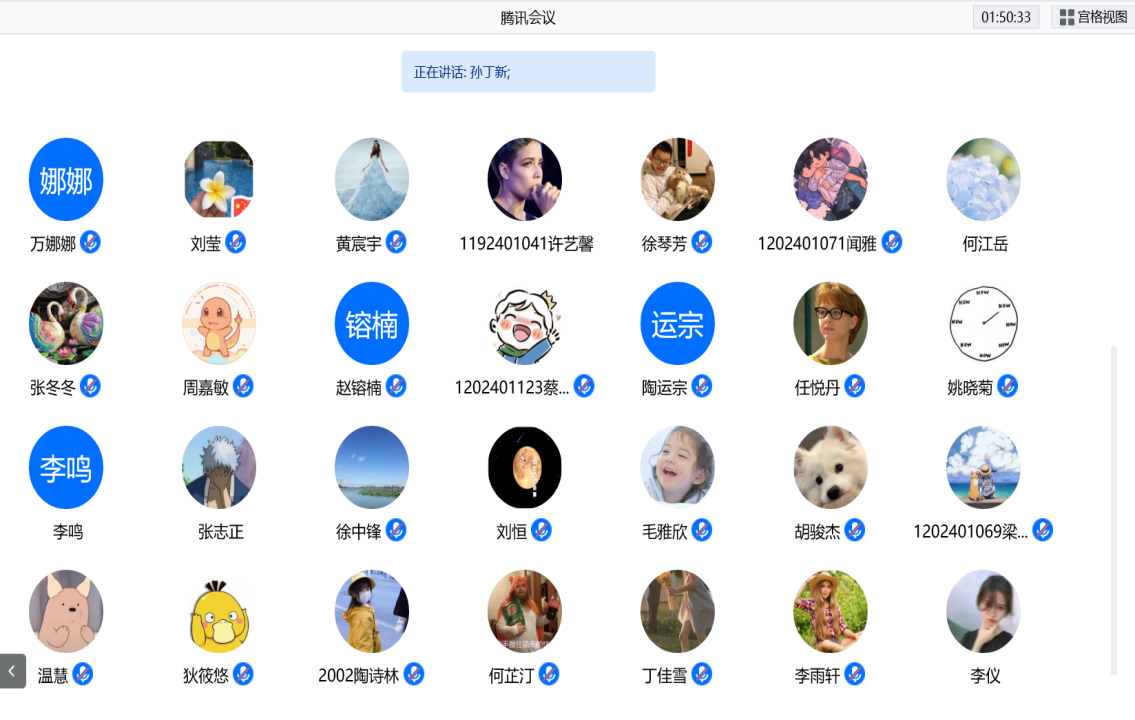Tap 狄筱悠's avatar tile
This screenshot has height=720, width=1135.
click(219, 612)
